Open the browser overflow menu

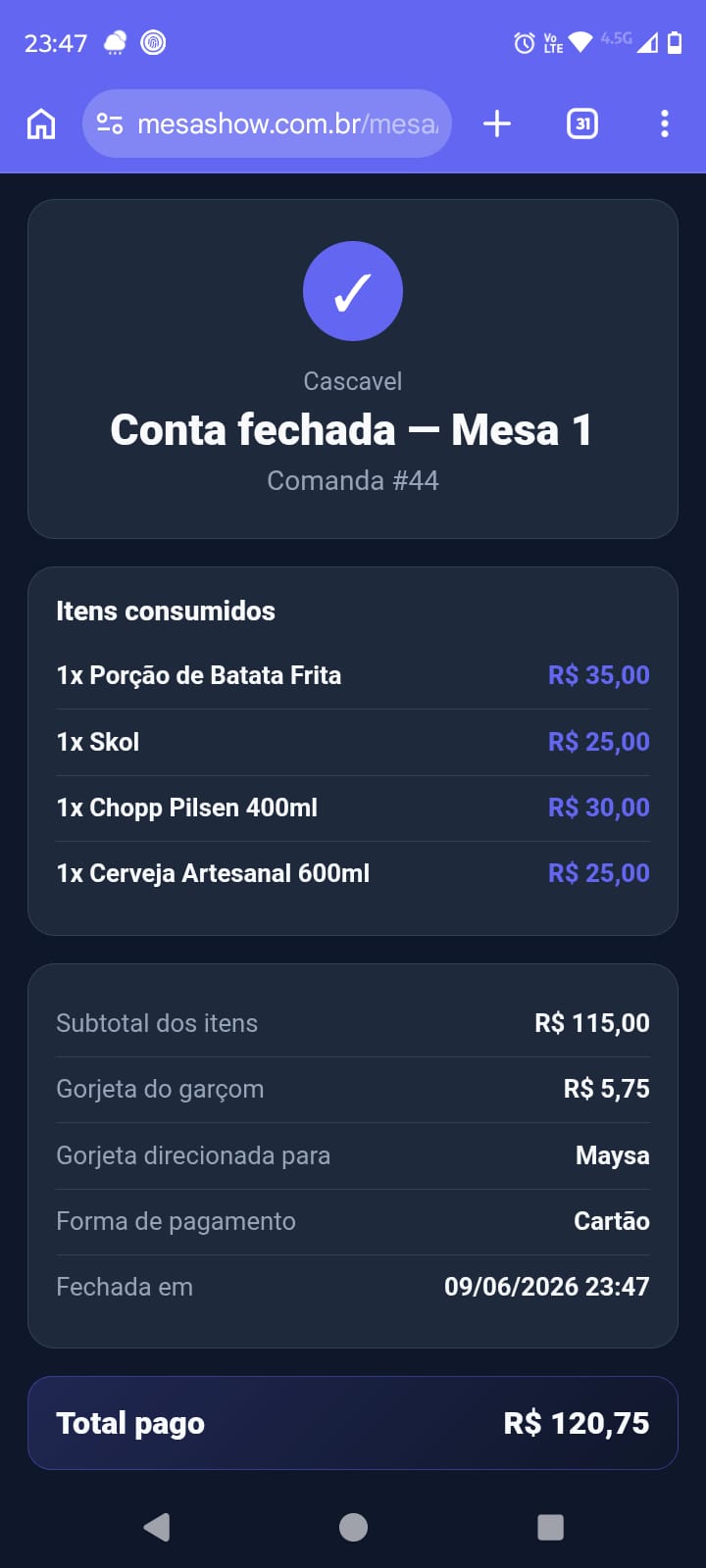665,123
